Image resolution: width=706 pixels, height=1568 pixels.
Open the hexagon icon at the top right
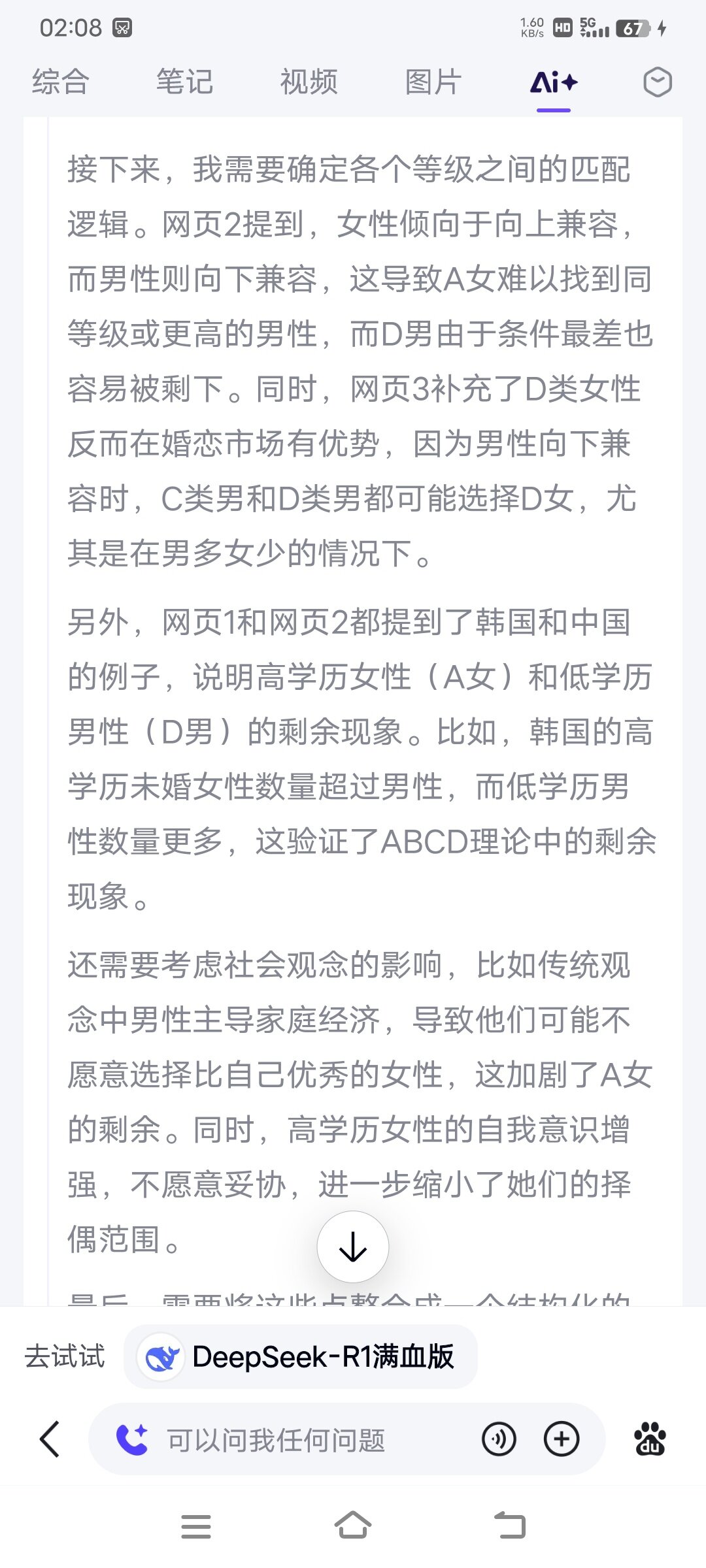(658, 82)
